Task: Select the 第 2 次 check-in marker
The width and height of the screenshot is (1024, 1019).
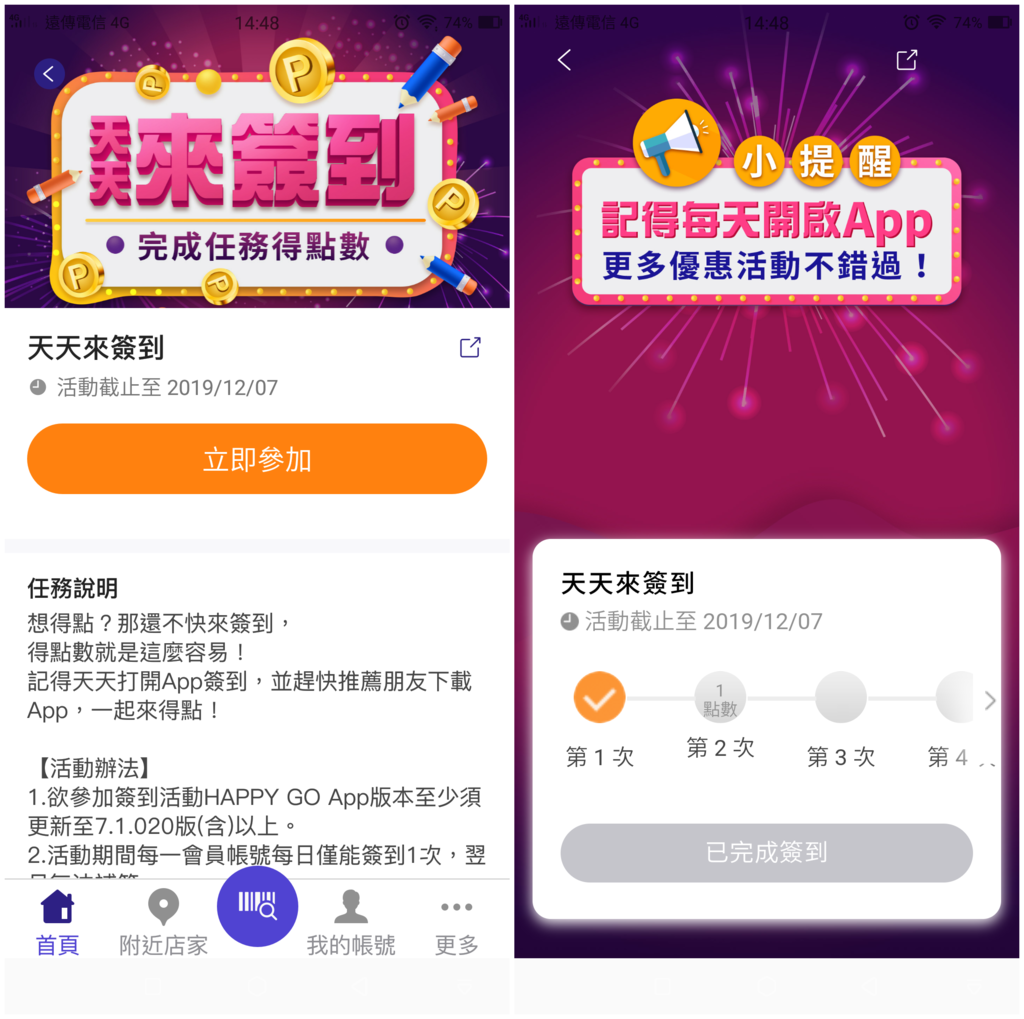Action: (720, 698)
